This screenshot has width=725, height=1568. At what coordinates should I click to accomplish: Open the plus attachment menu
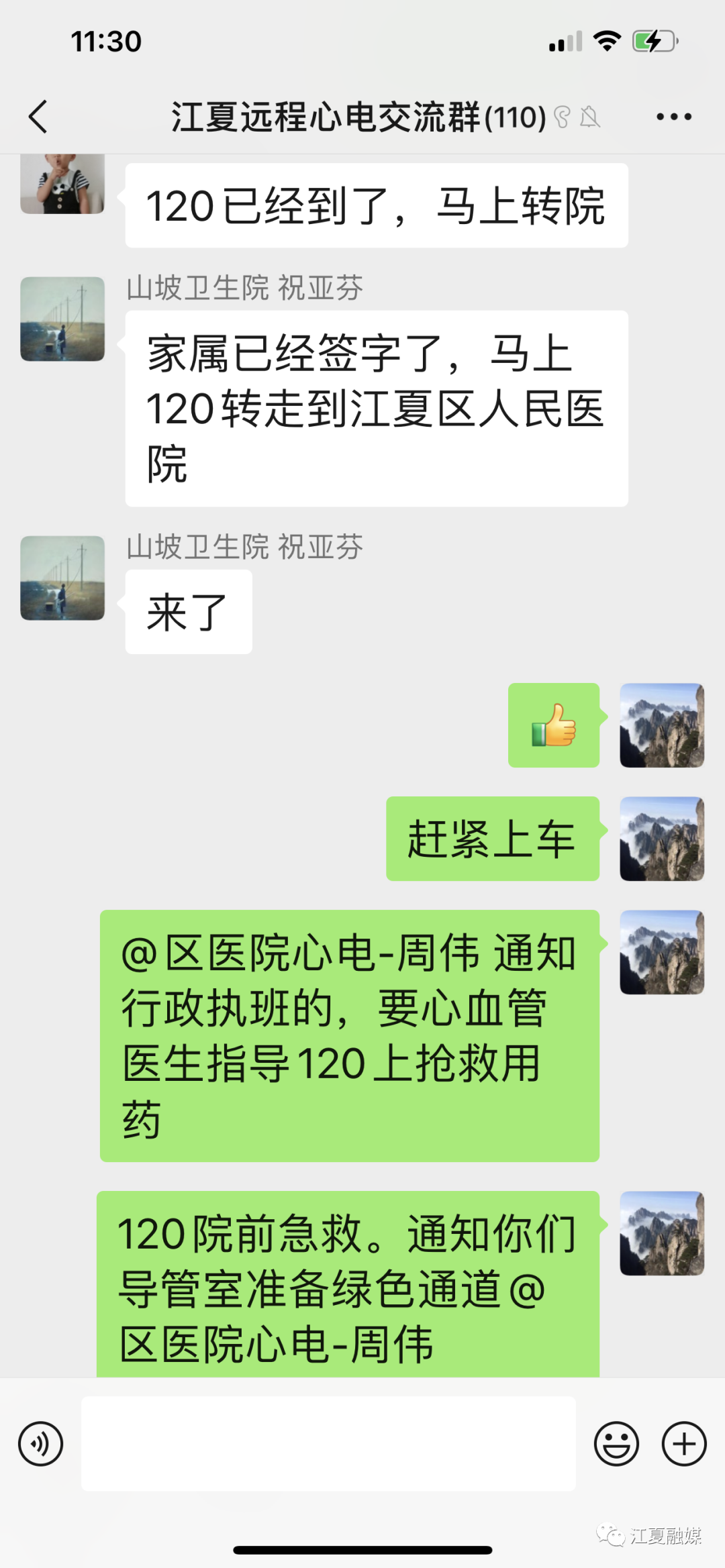683,1444
